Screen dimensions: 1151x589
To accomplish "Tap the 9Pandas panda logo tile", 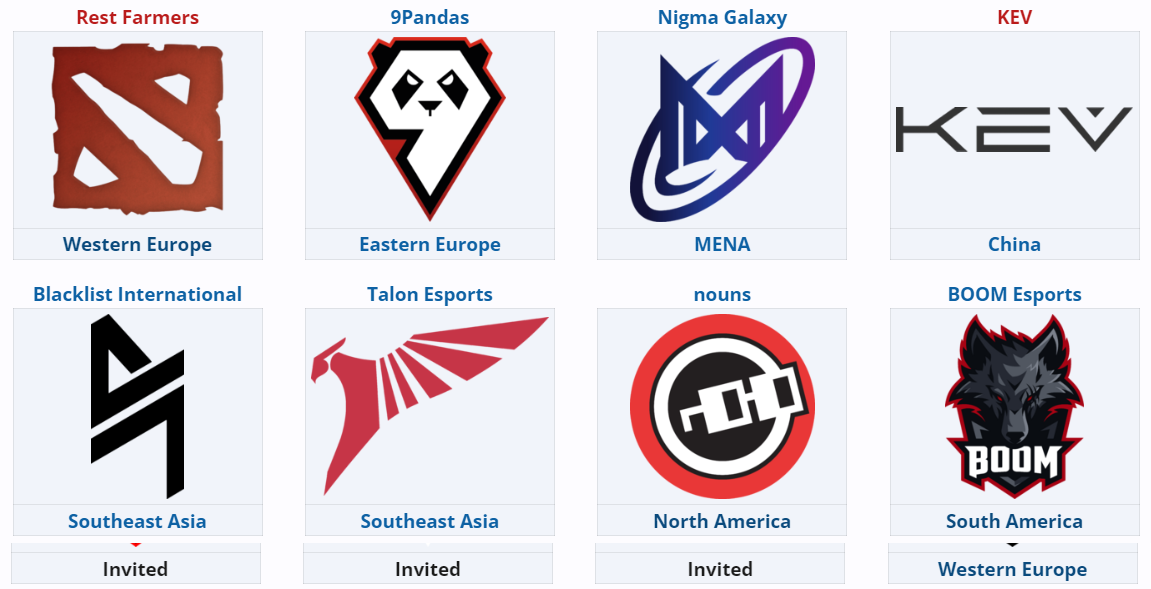I will tap(429, 128).
